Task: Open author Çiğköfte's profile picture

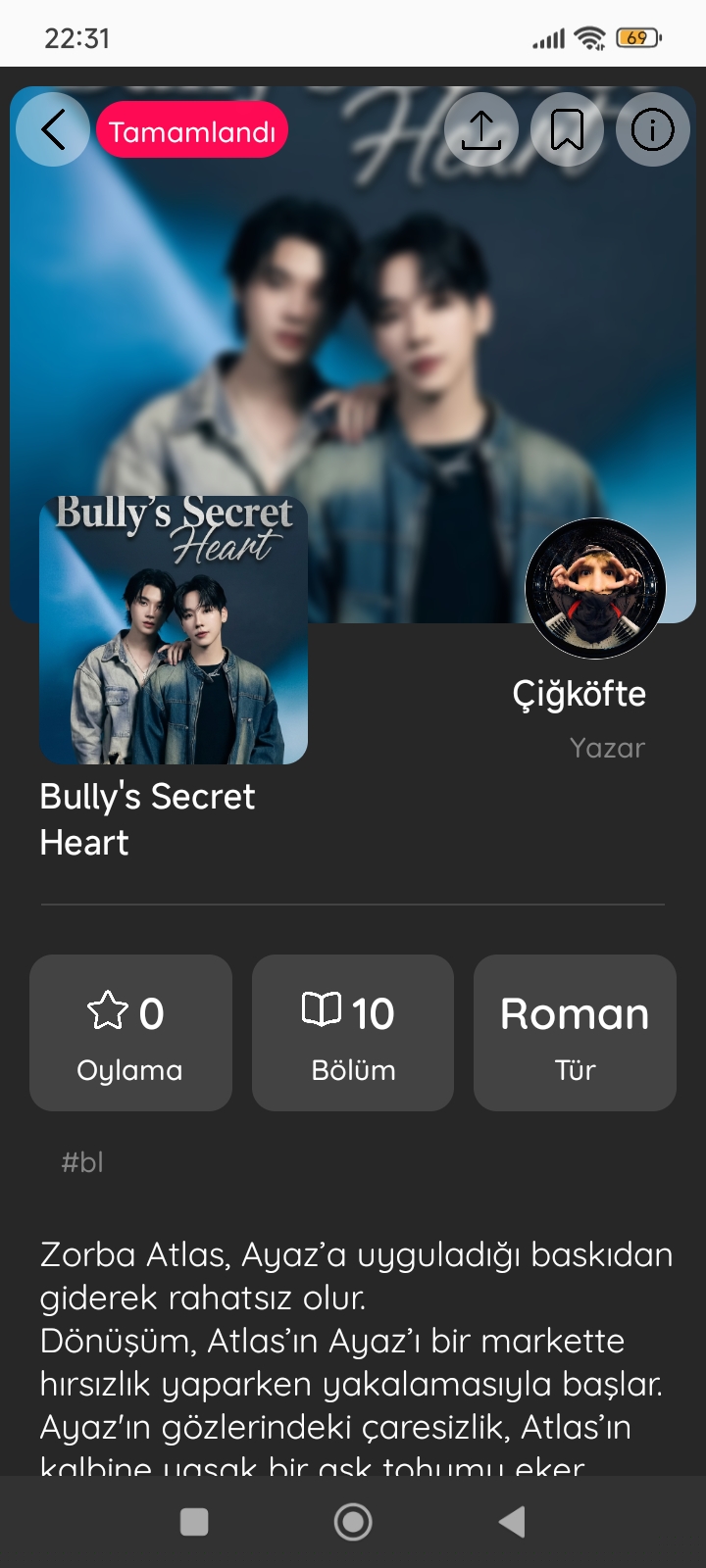Action: pyautogui.click(x=595, y=588)
